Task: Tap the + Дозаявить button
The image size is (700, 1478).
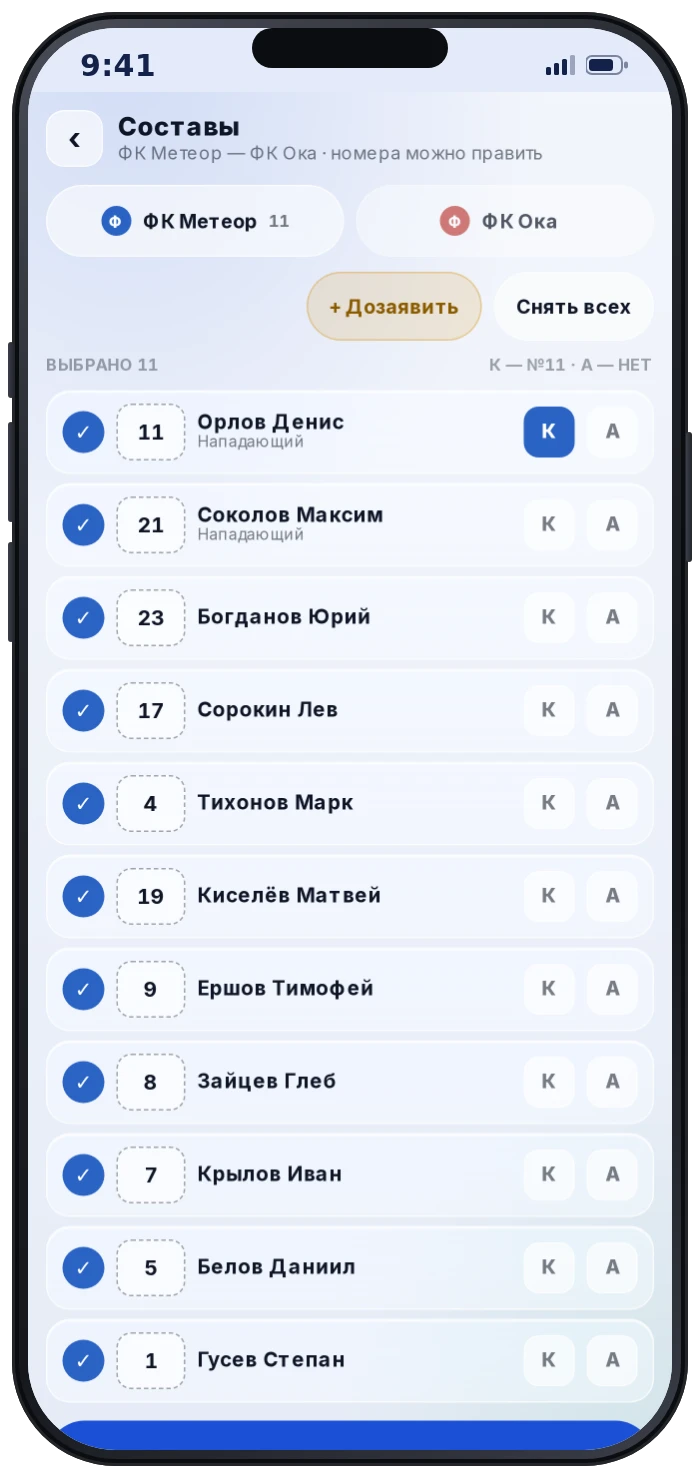Action: coord(394,307)
